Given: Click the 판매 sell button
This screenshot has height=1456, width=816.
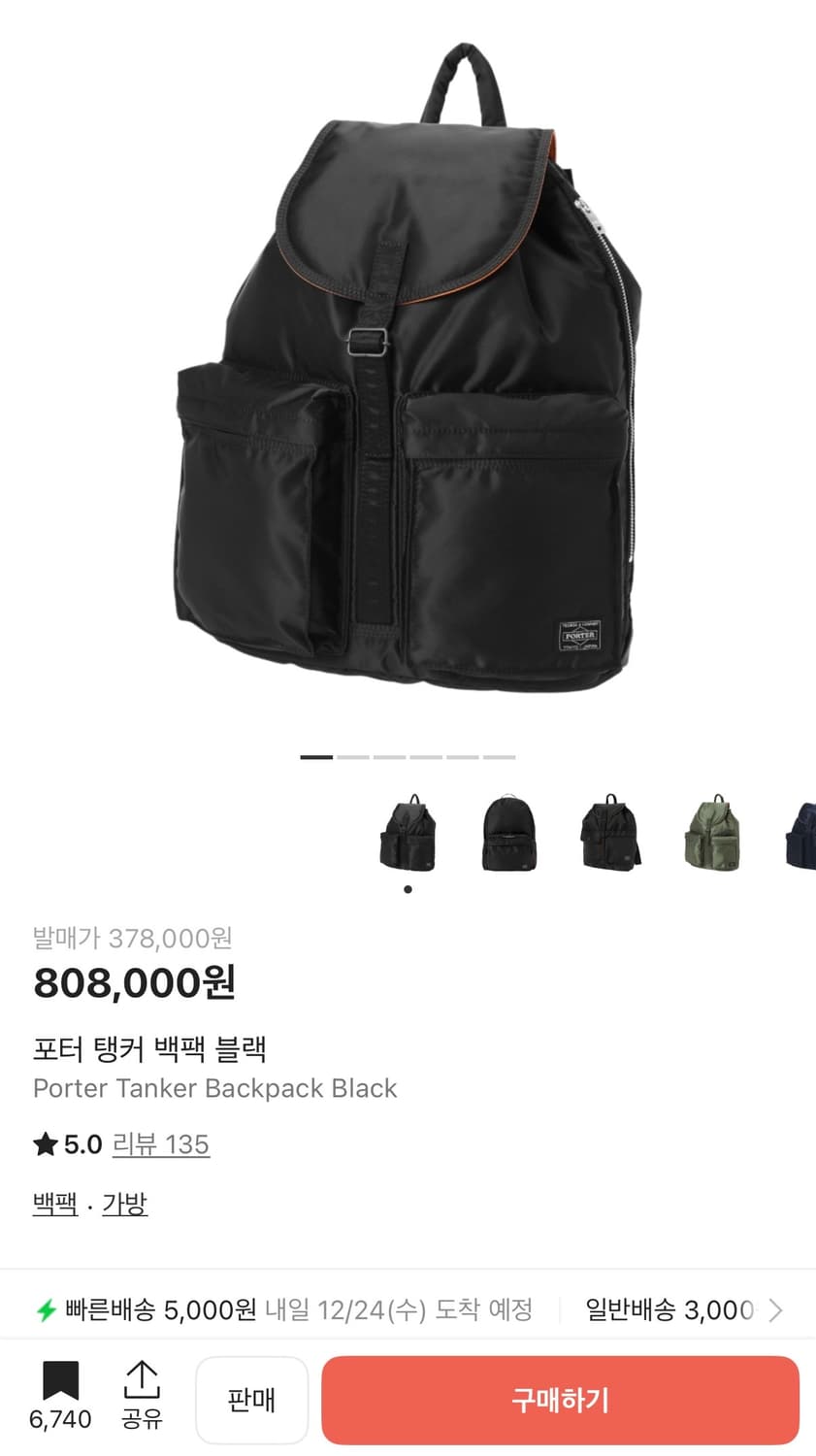Looking at the screenshot, I should (x=251, y=1401).
